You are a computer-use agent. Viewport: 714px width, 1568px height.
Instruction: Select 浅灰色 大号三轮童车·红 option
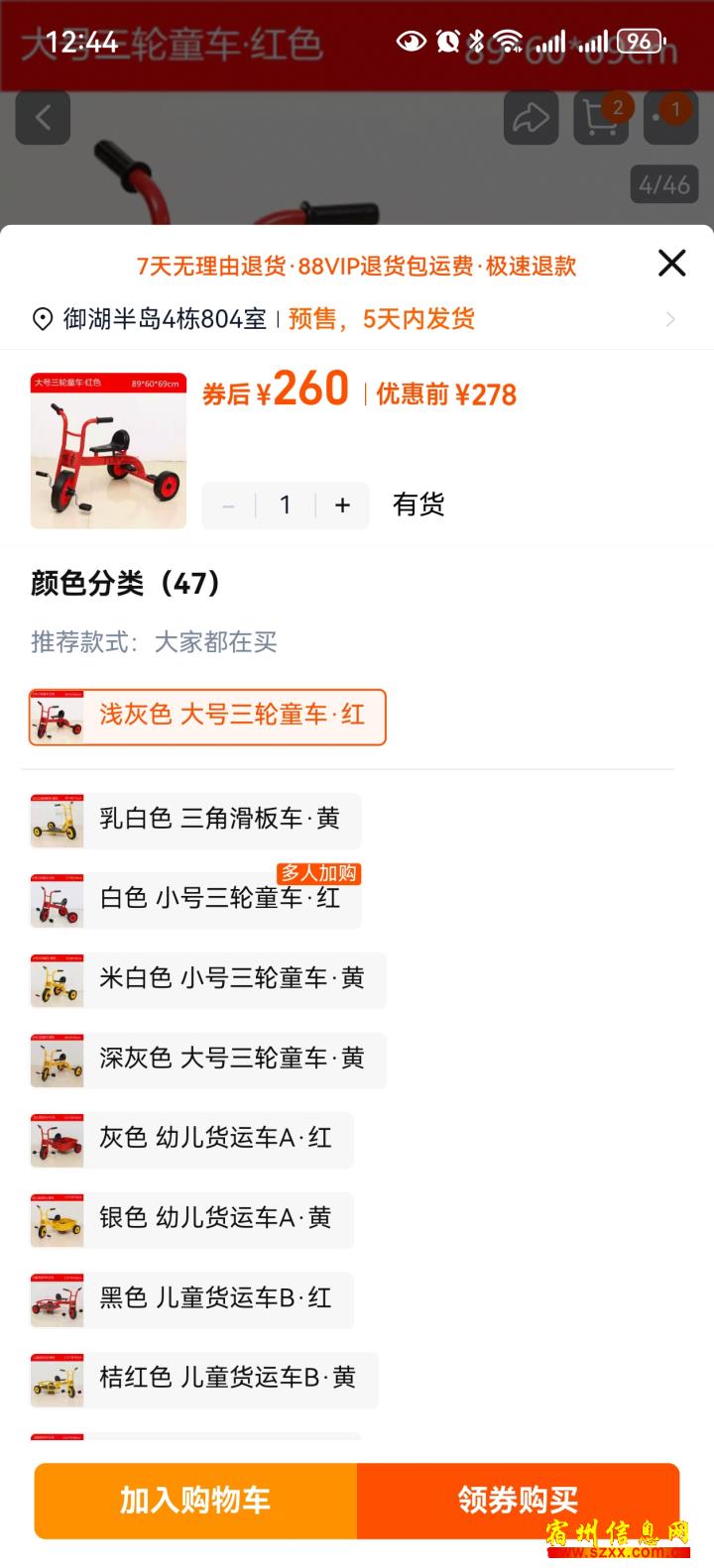click(207, 717)
